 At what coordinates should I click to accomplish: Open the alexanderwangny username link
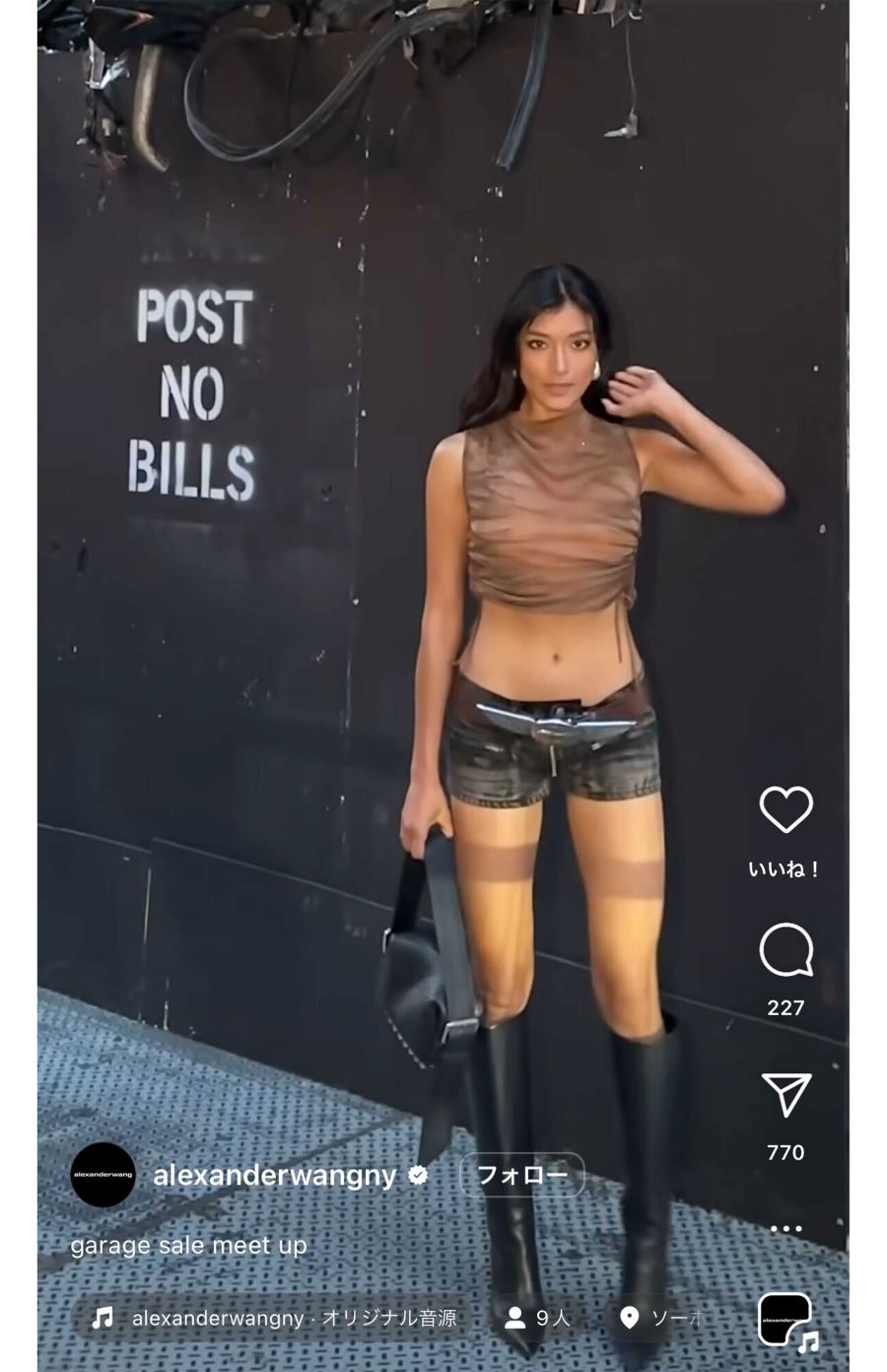point(276,1175)
